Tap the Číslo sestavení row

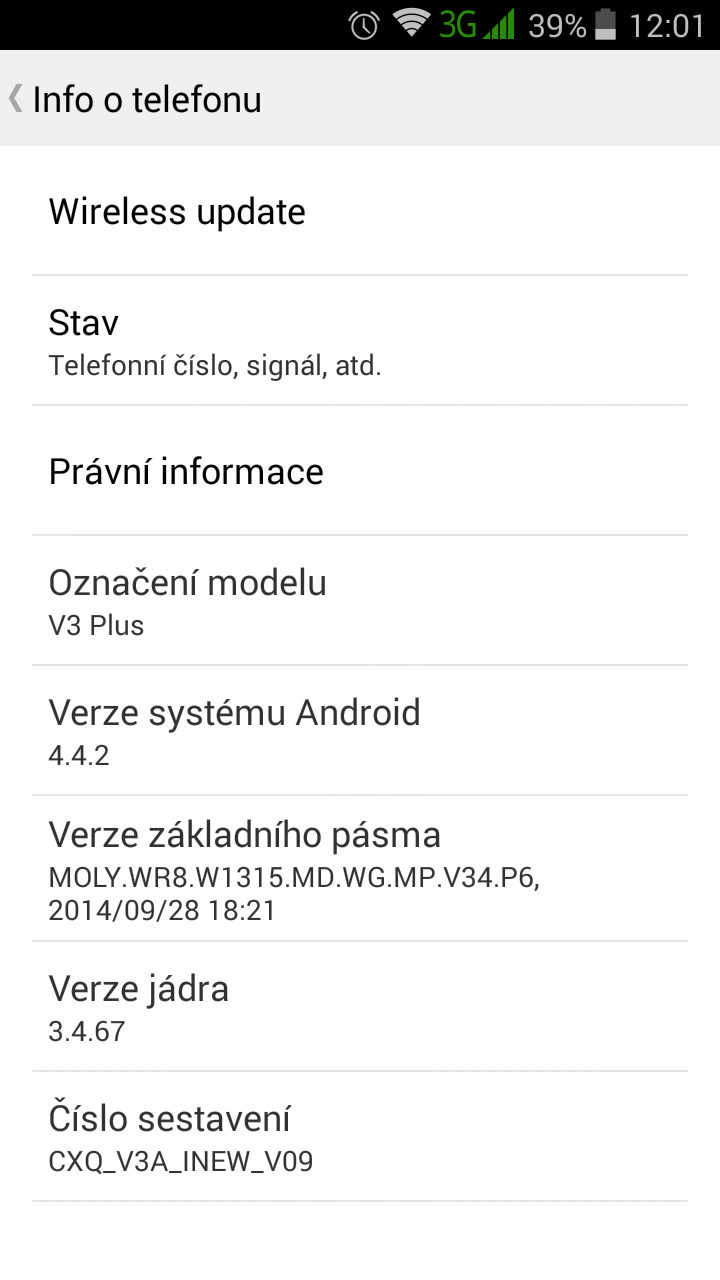tap(360, 1136)
